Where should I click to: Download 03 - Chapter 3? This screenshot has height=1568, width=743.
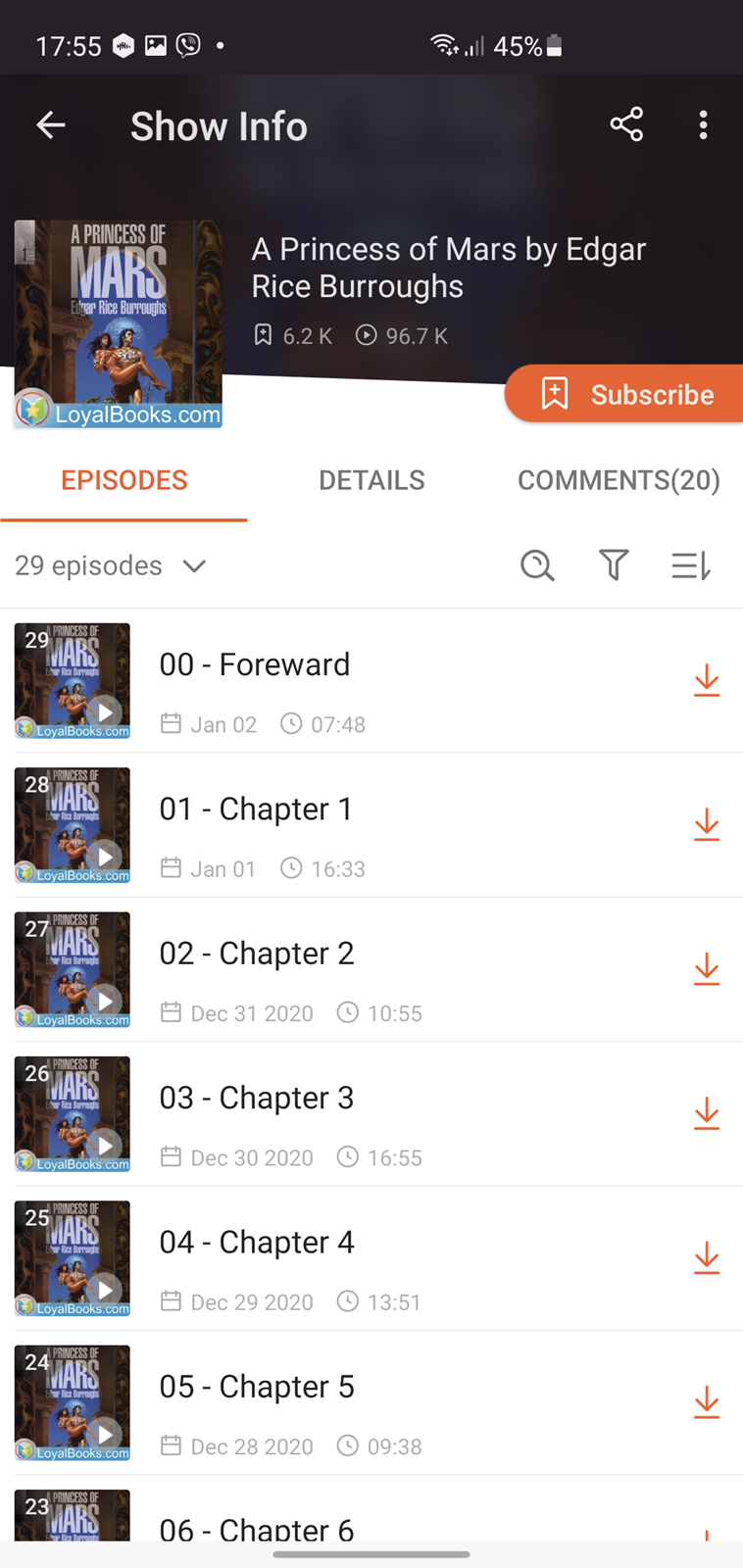tap(706, 1114)
